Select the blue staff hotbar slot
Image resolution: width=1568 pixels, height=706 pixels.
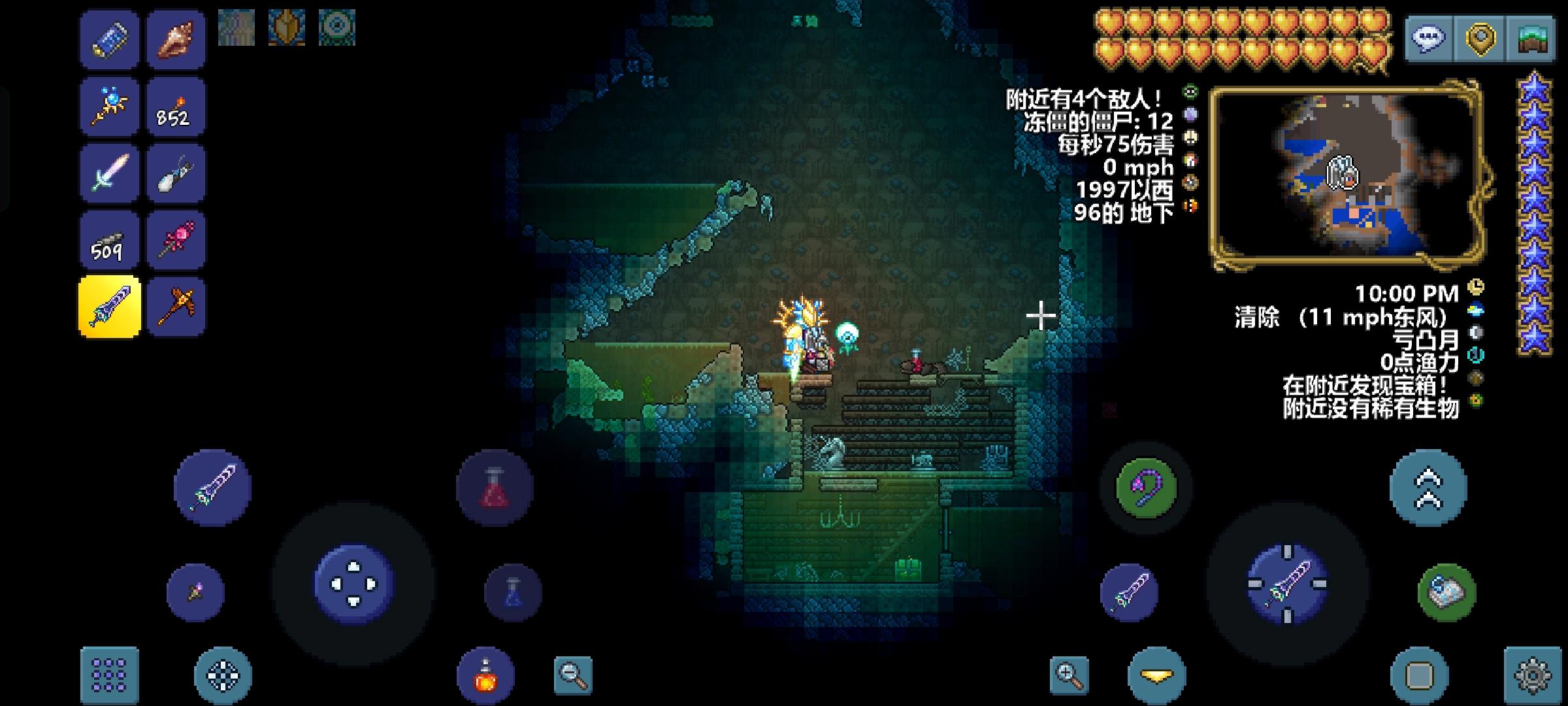109,107
